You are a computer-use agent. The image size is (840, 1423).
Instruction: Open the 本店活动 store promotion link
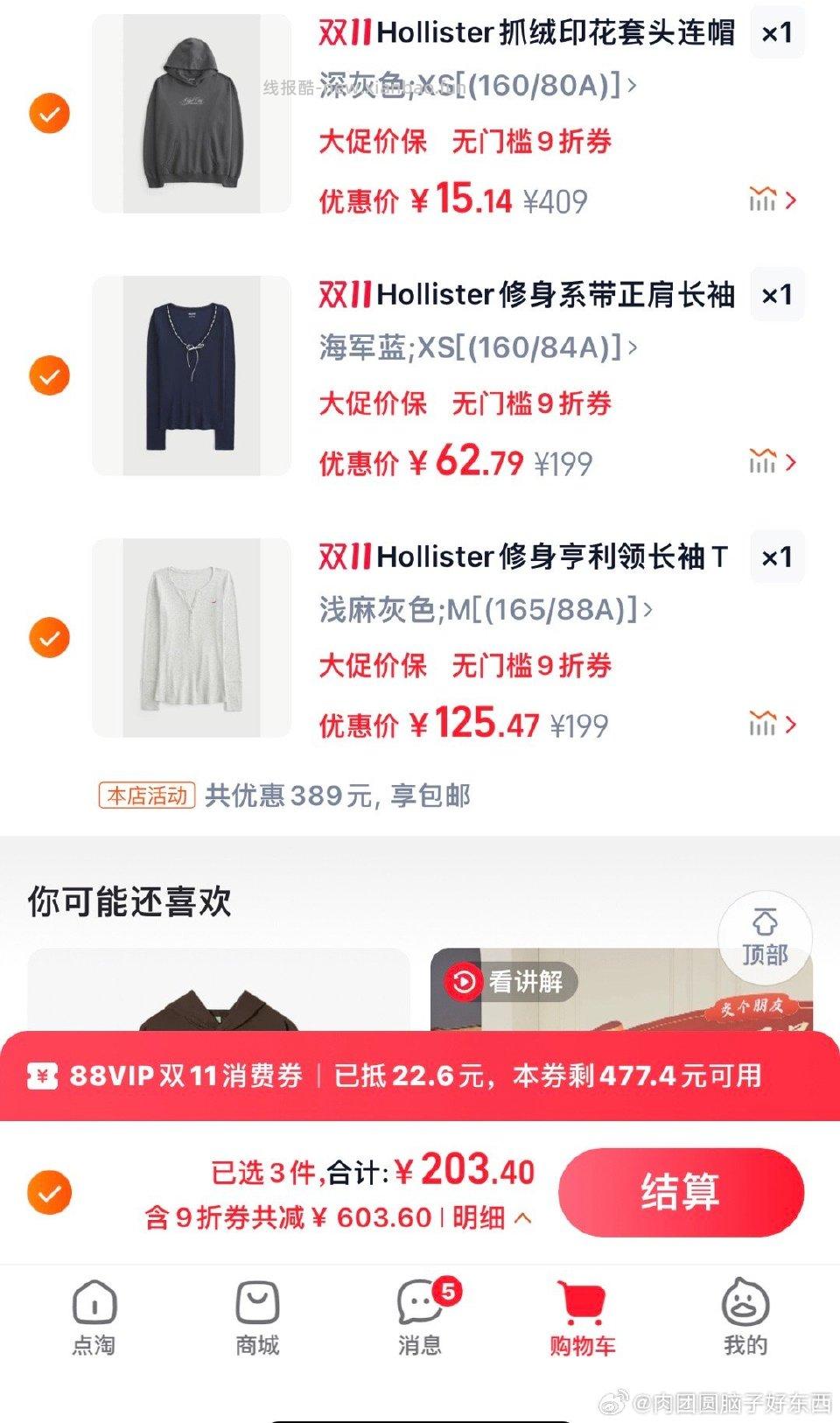click(x=149, y=796)
